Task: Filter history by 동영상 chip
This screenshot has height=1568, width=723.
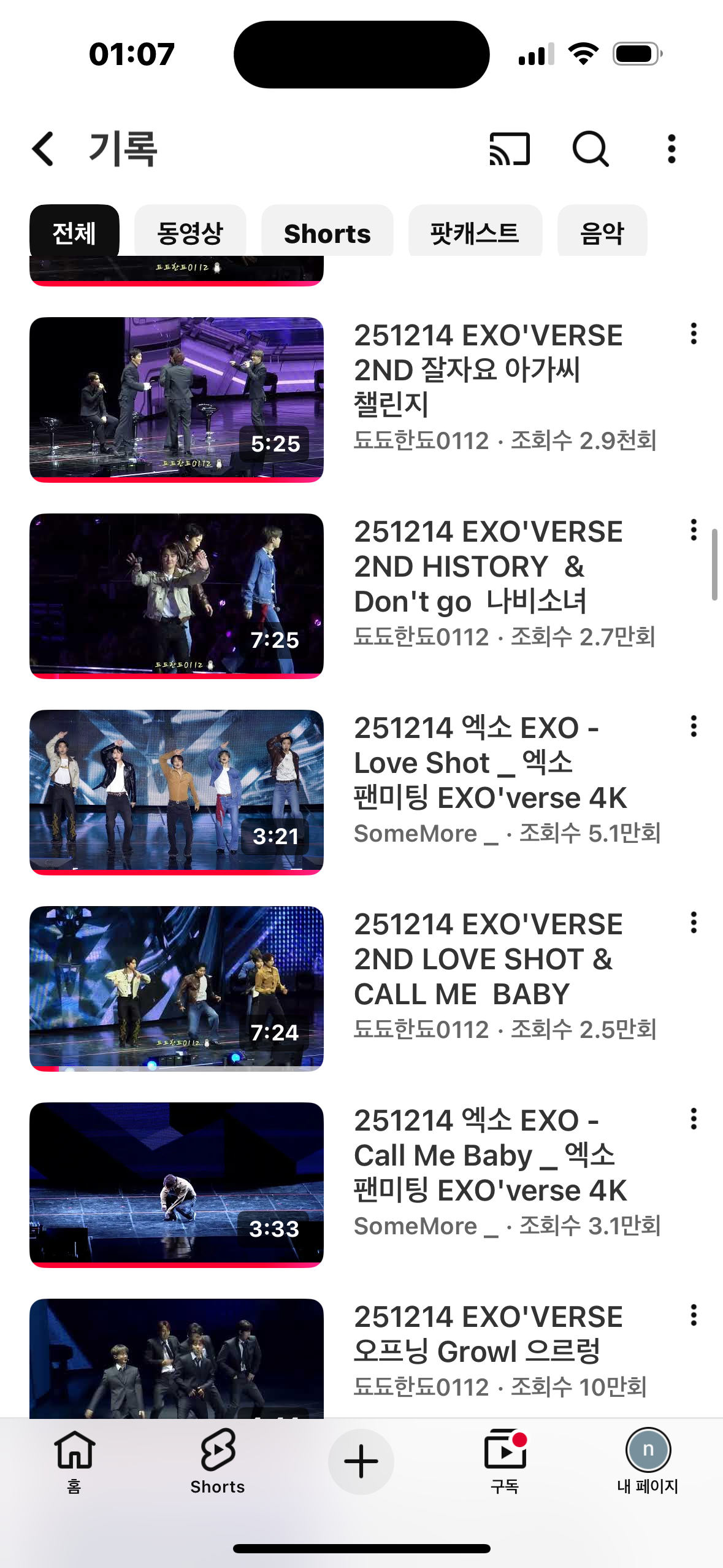Action: [x=190, y=233]
